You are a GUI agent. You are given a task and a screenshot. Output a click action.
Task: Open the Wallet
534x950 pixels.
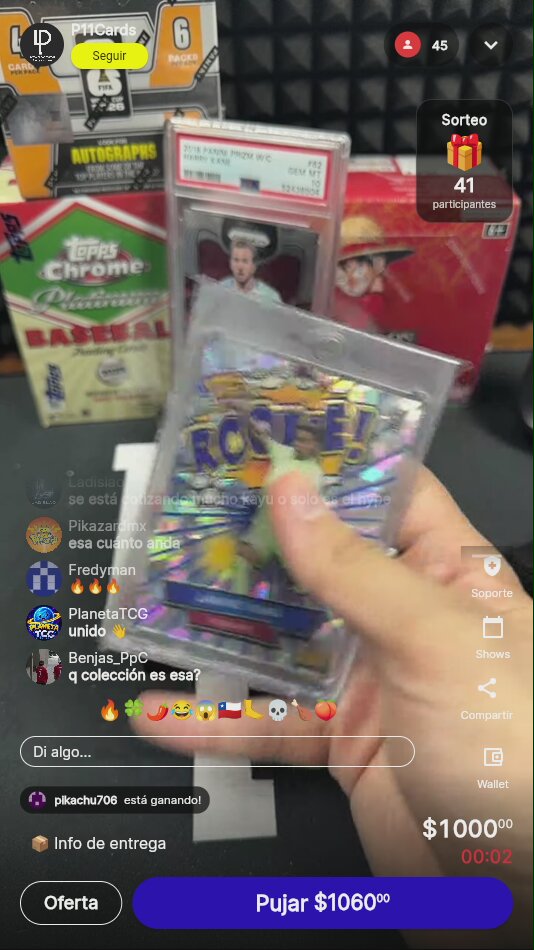pos(492,768)
